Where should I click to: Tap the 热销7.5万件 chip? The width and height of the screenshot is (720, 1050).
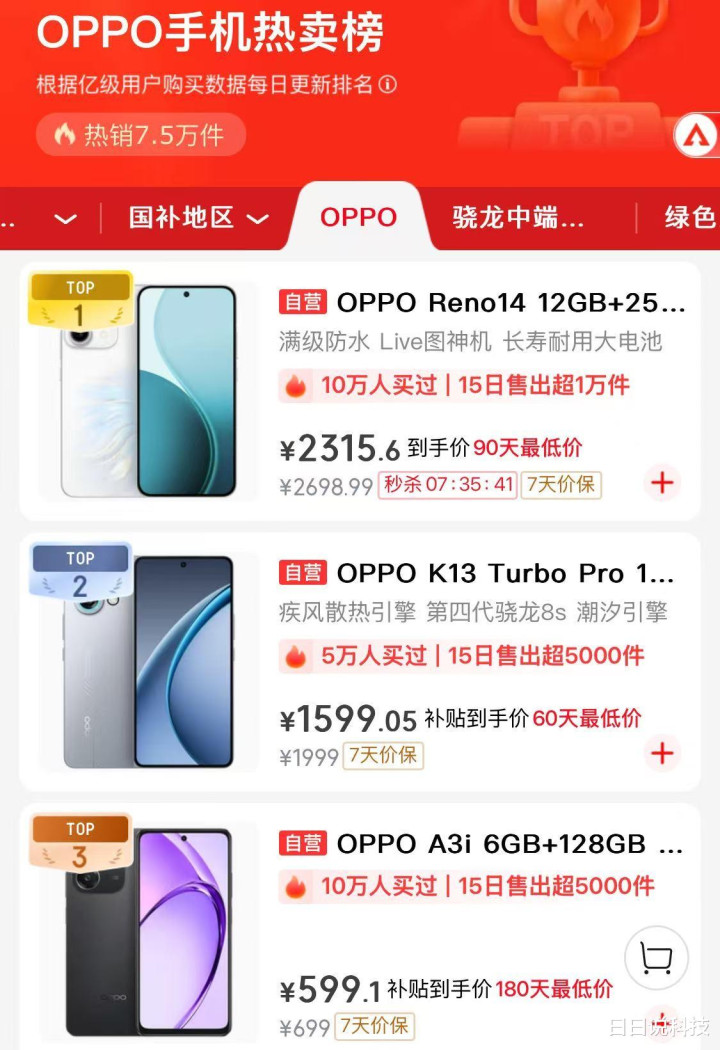141,135
